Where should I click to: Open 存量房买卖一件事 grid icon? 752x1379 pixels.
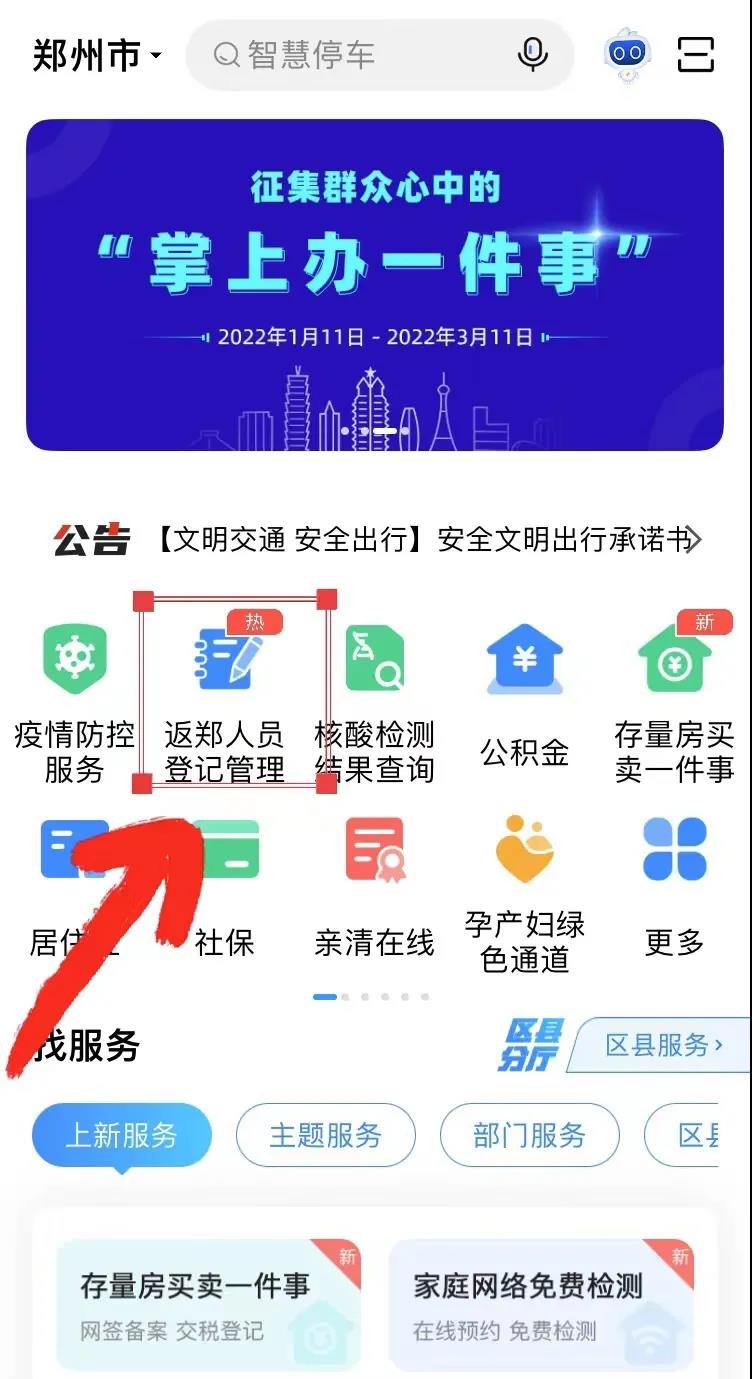coord(675,700)
